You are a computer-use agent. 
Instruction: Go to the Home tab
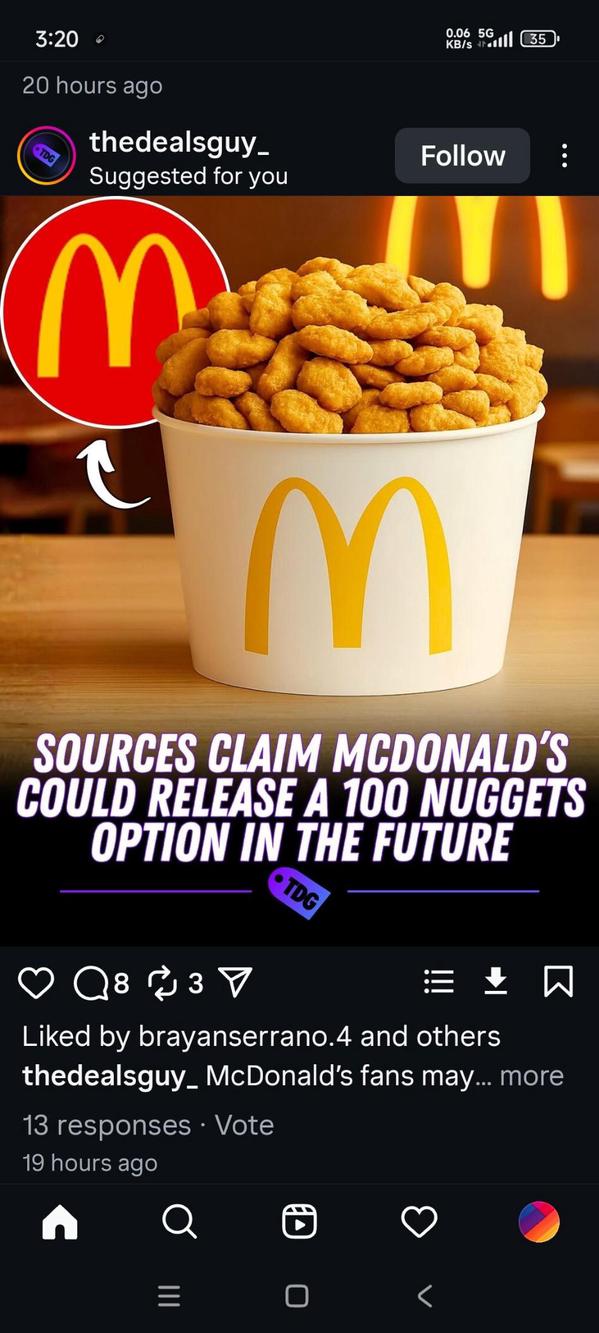pyautogui.click(x=60, y=1221)
